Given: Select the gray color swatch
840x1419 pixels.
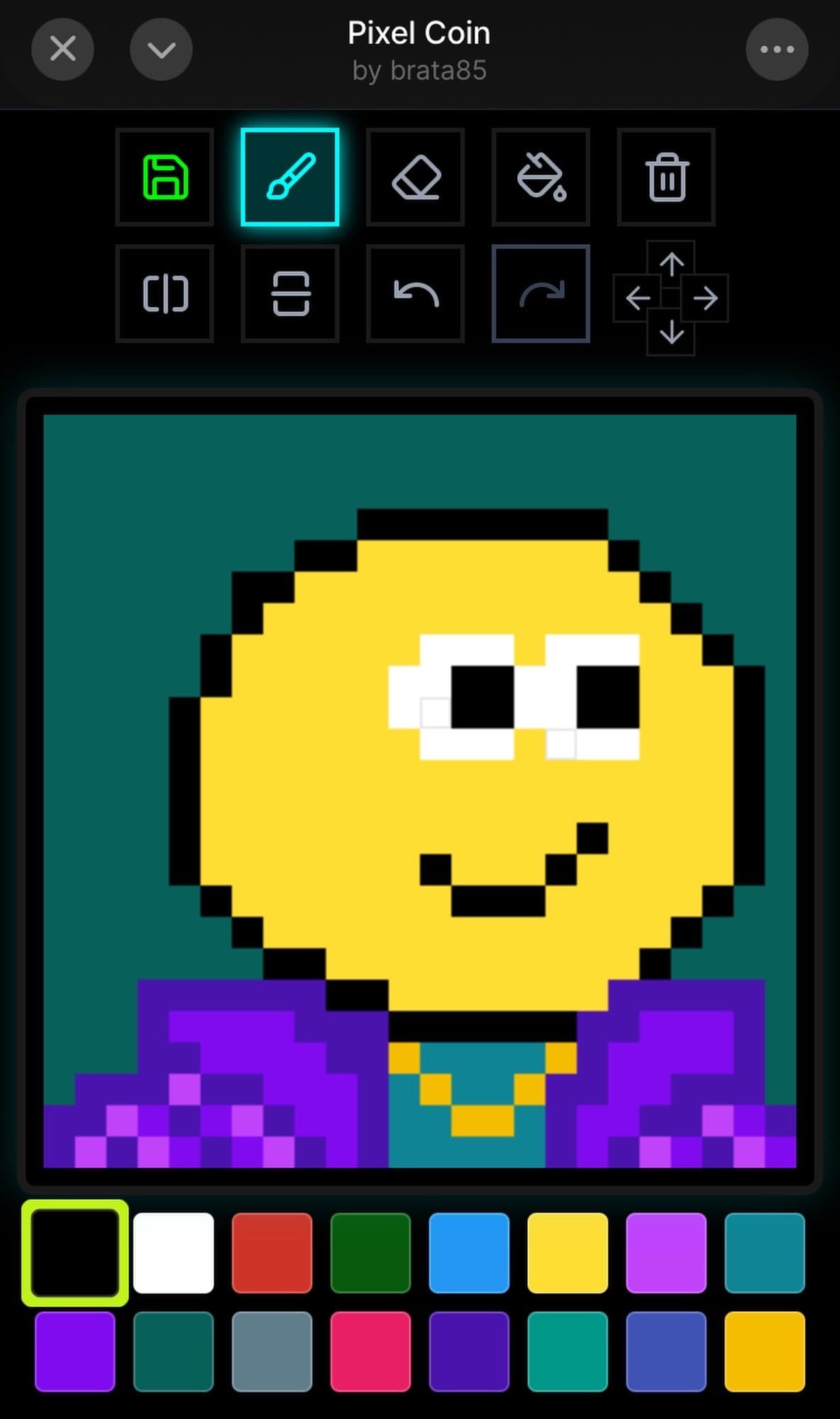Looking at the screenshot, I should (272, 1352).
